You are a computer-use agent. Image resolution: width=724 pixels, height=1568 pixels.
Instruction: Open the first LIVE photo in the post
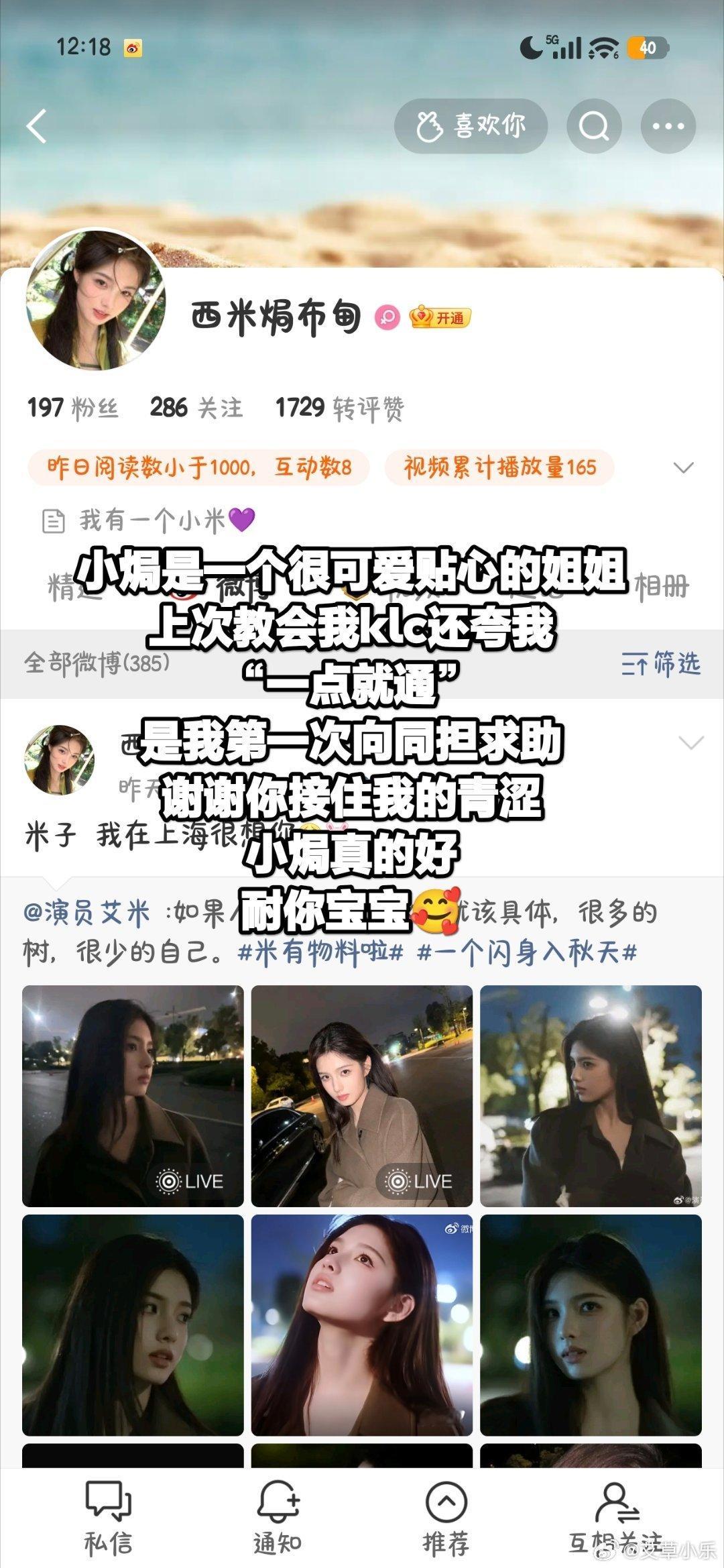133,1096
